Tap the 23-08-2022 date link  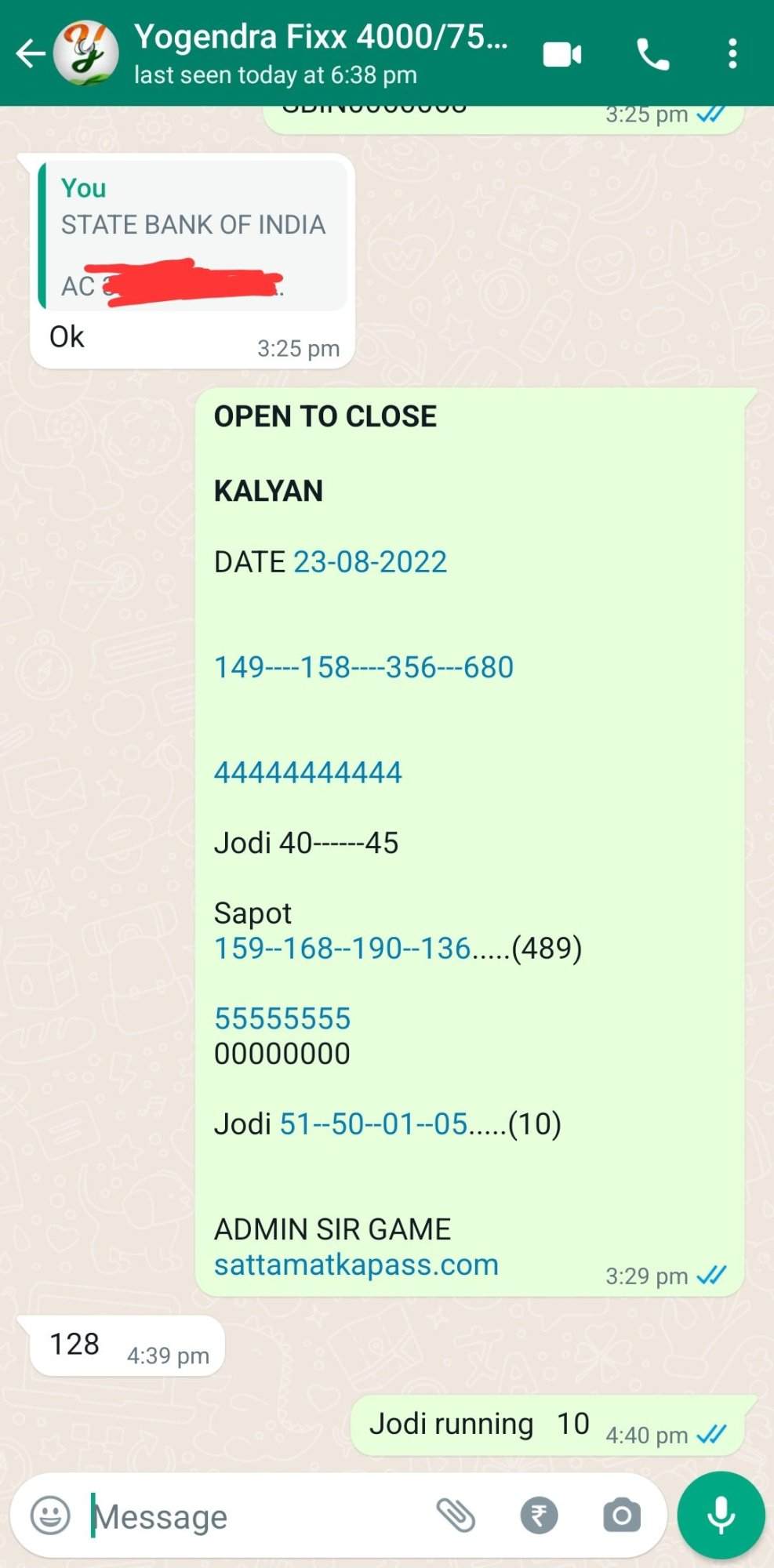click(x=370, y=561)
